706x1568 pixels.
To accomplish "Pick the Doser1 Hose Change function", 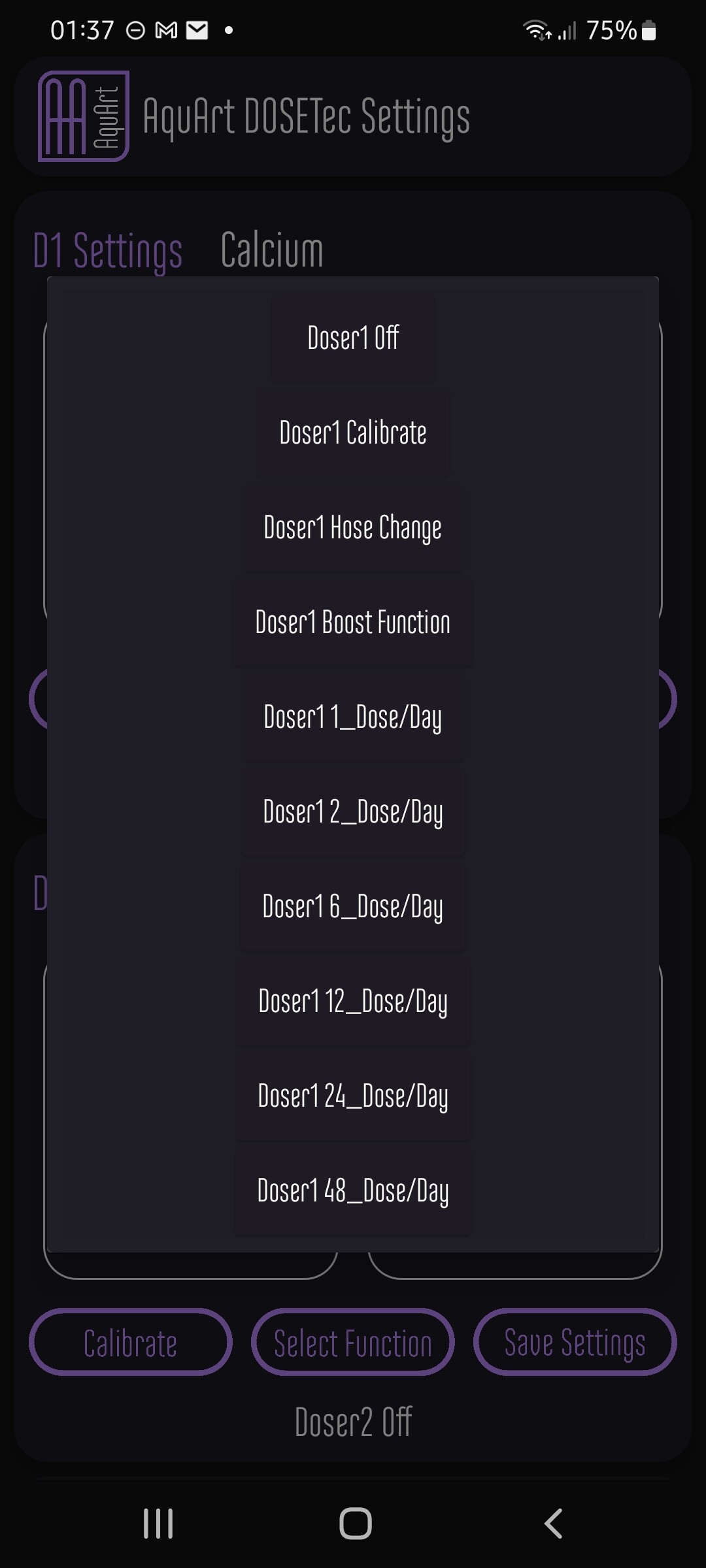I will coord(353,527).
